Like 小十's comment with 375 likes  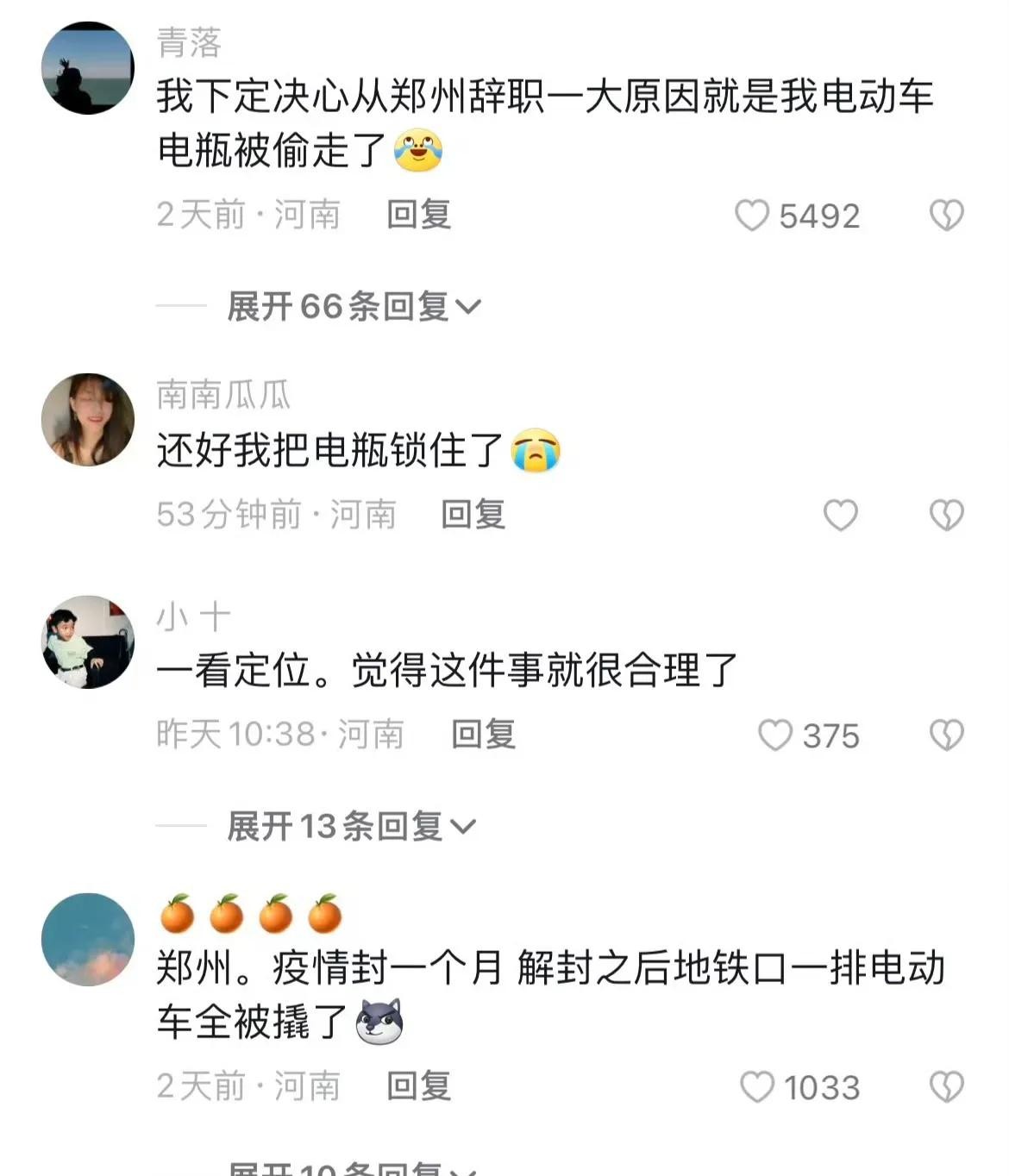click(774, 735)
